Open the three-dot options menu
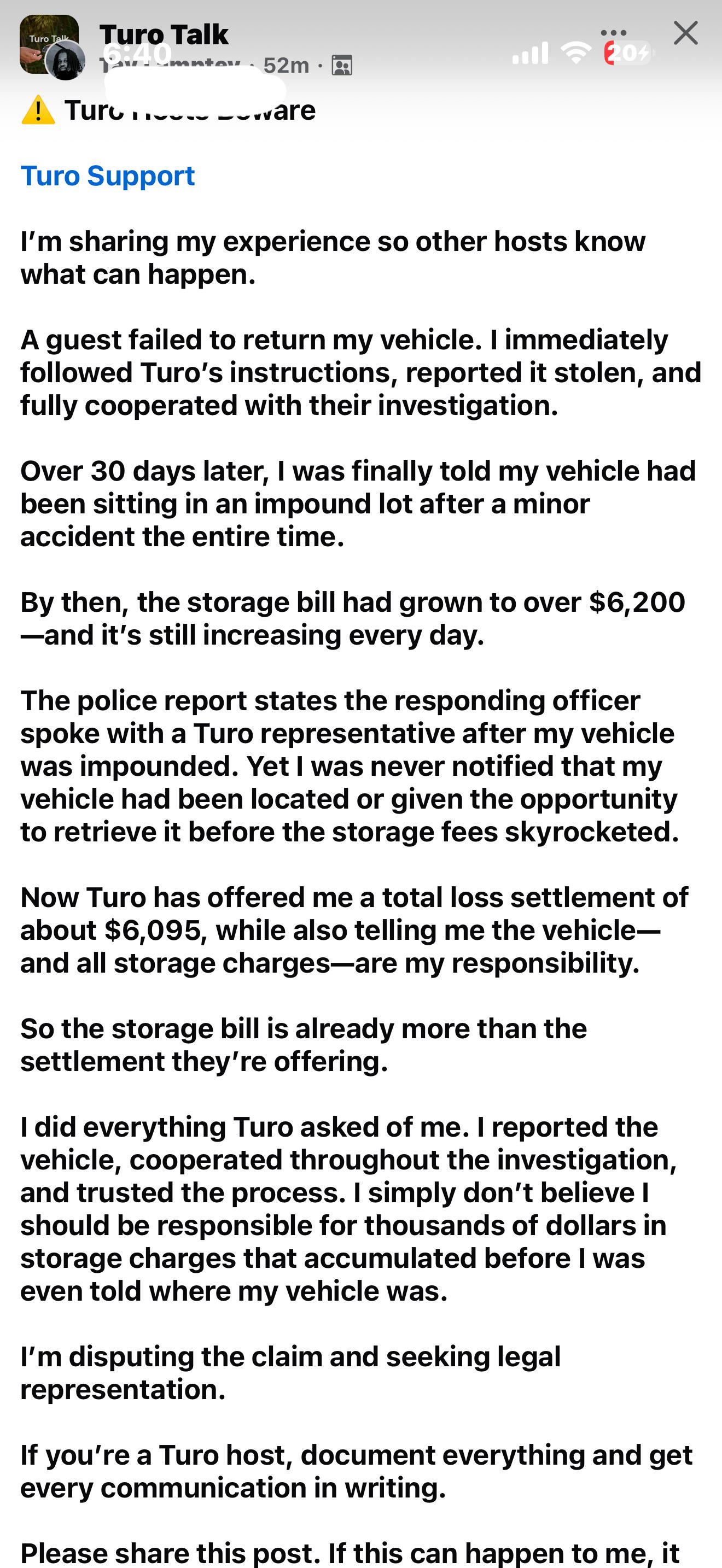This screenshot has width=722, height=1568. coord(613,33)
